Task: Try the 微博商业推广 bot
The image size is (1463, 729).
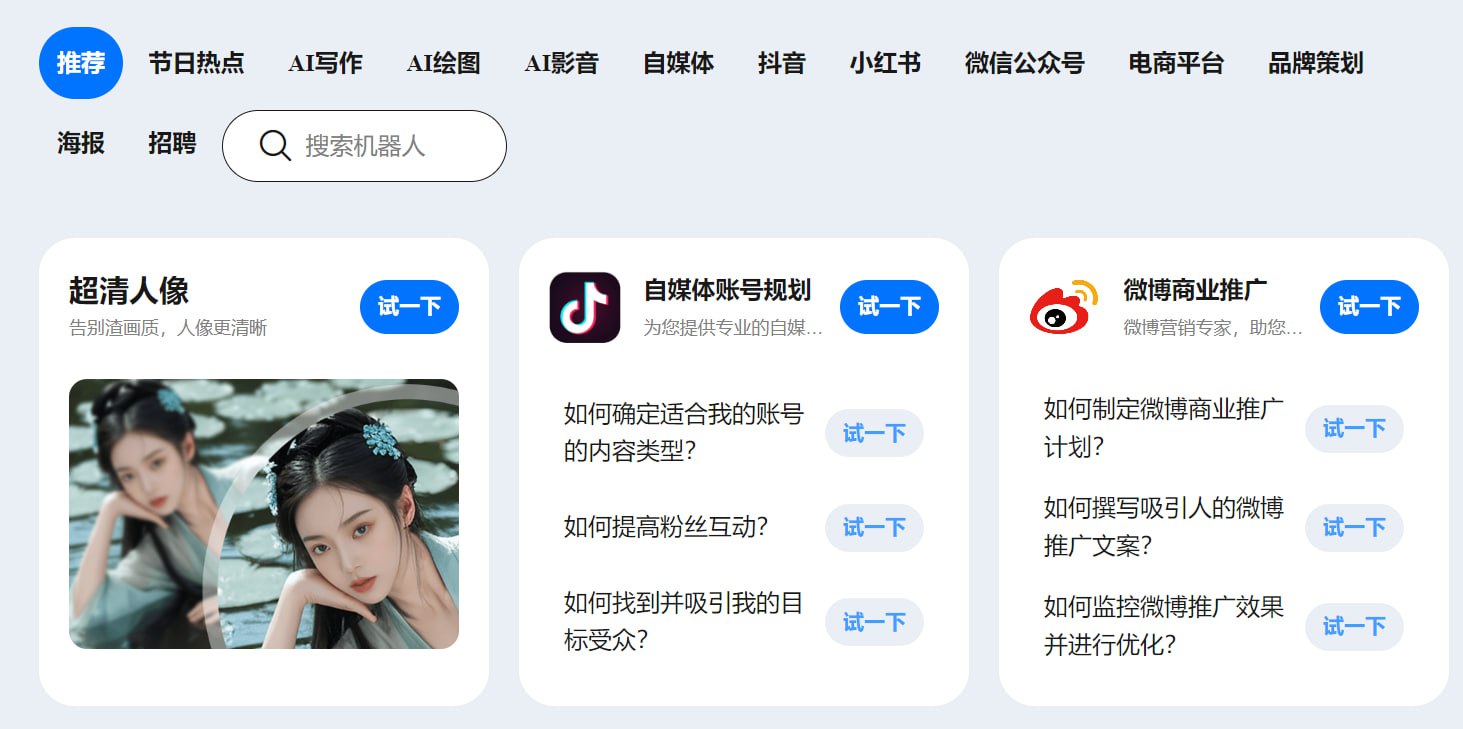Action: pyautogui.click(x=1369, y=306)
